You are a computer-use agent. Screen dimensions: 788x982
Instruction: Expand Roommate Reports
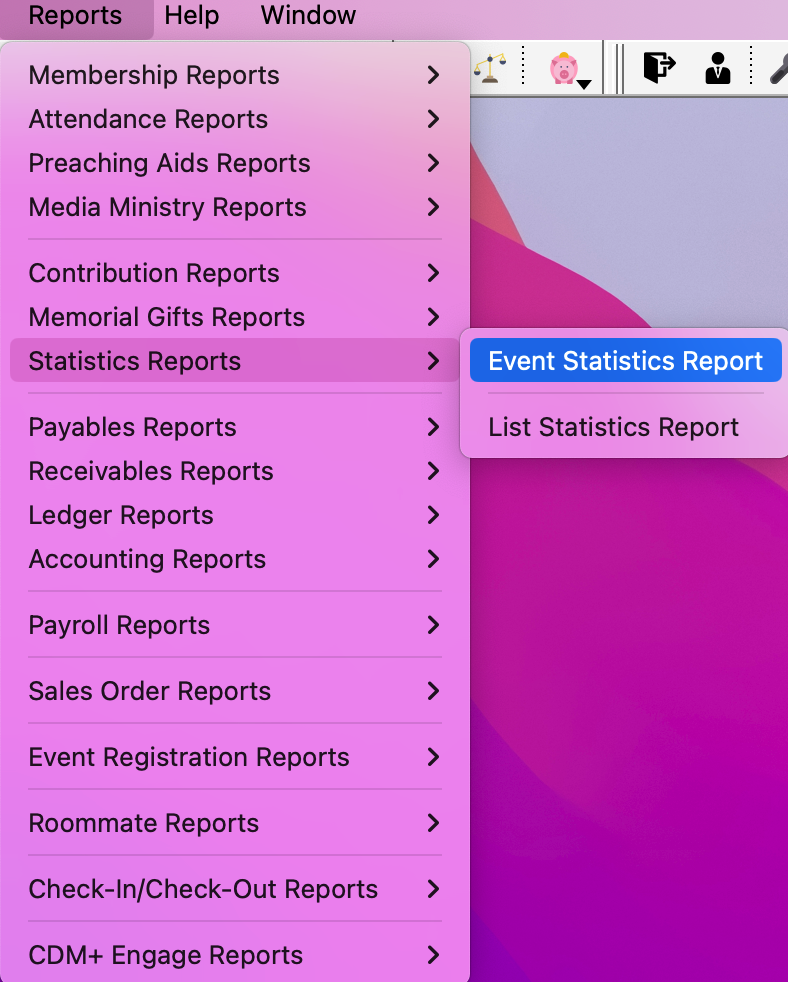pyautogui.click(x=143, y=823)
